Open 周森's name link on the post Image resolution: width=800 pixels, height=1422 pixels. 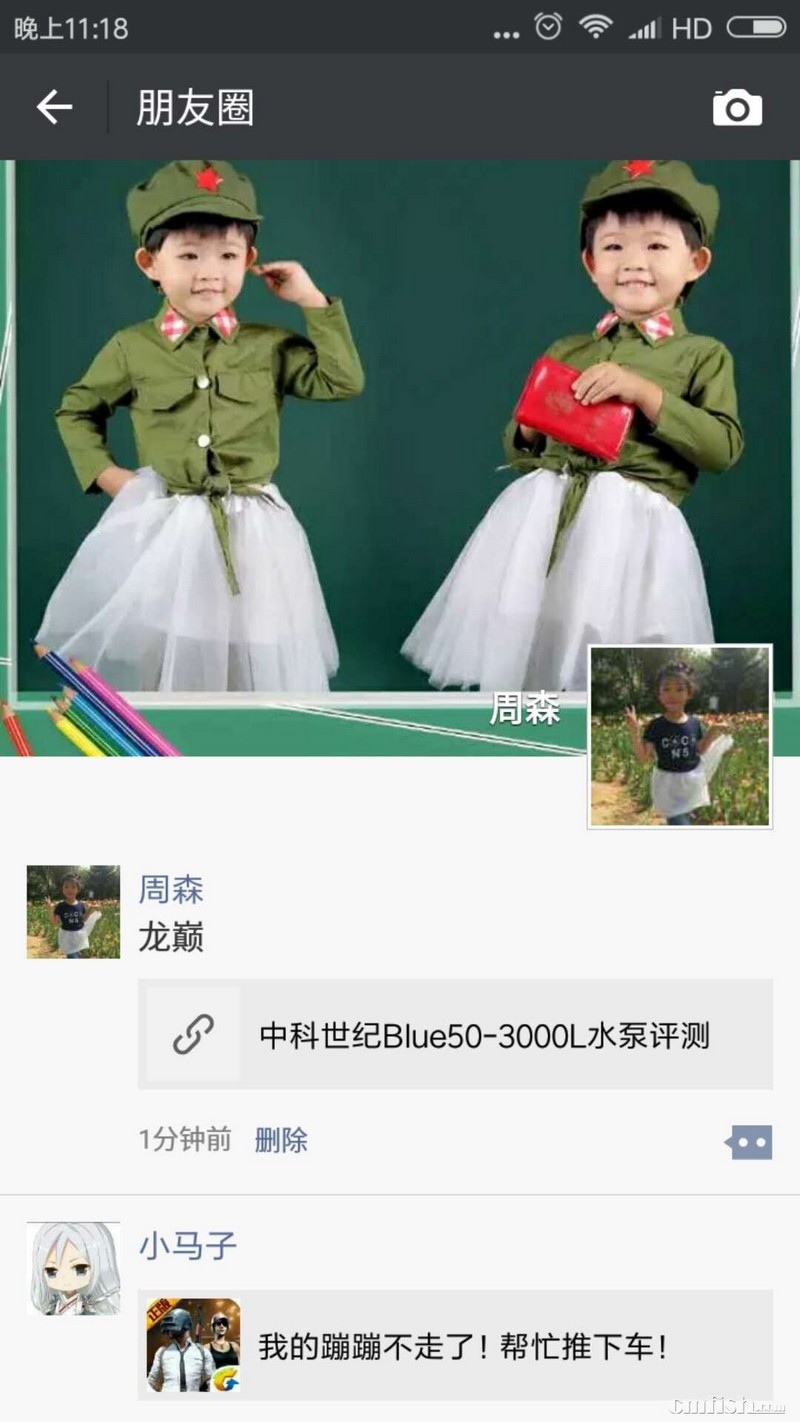[170, 888]
